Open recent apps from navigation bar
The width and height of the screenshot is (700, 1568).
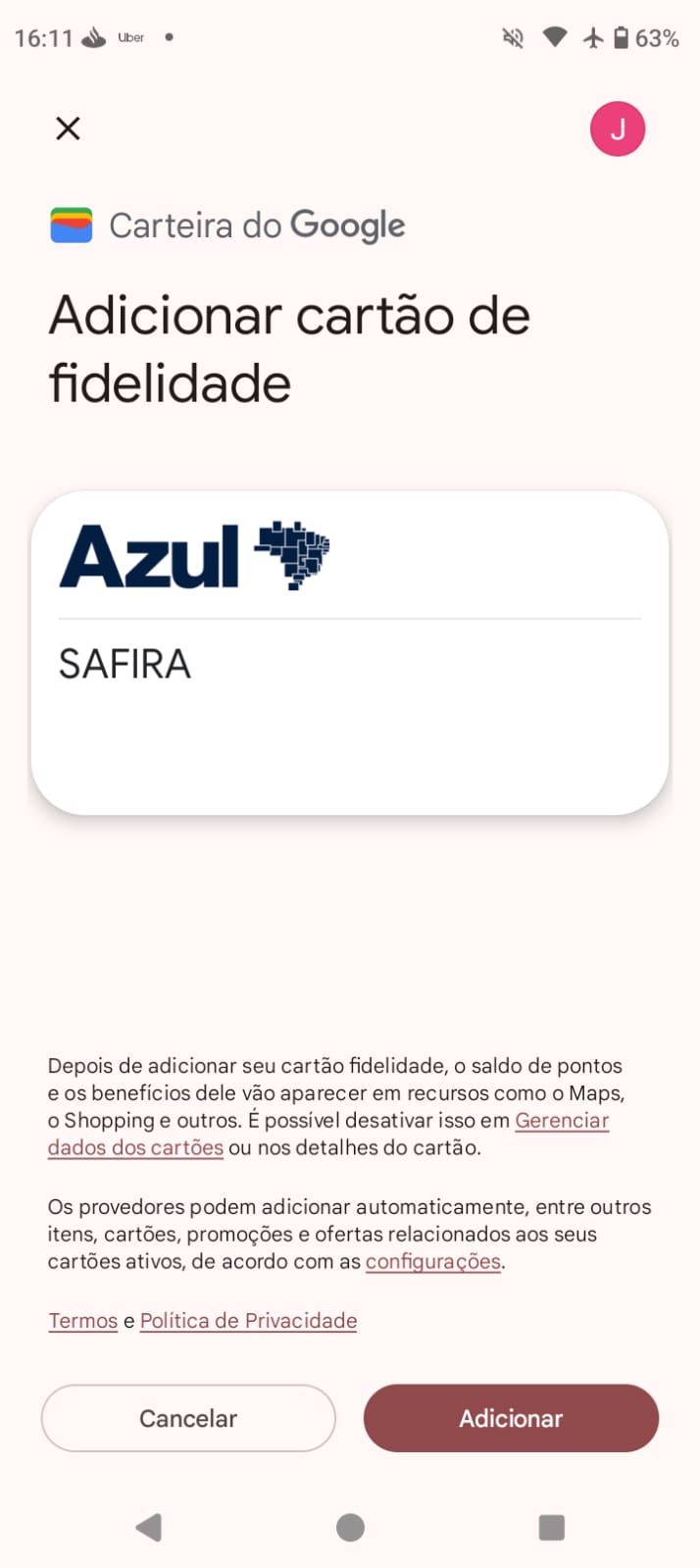point(552,1527)
